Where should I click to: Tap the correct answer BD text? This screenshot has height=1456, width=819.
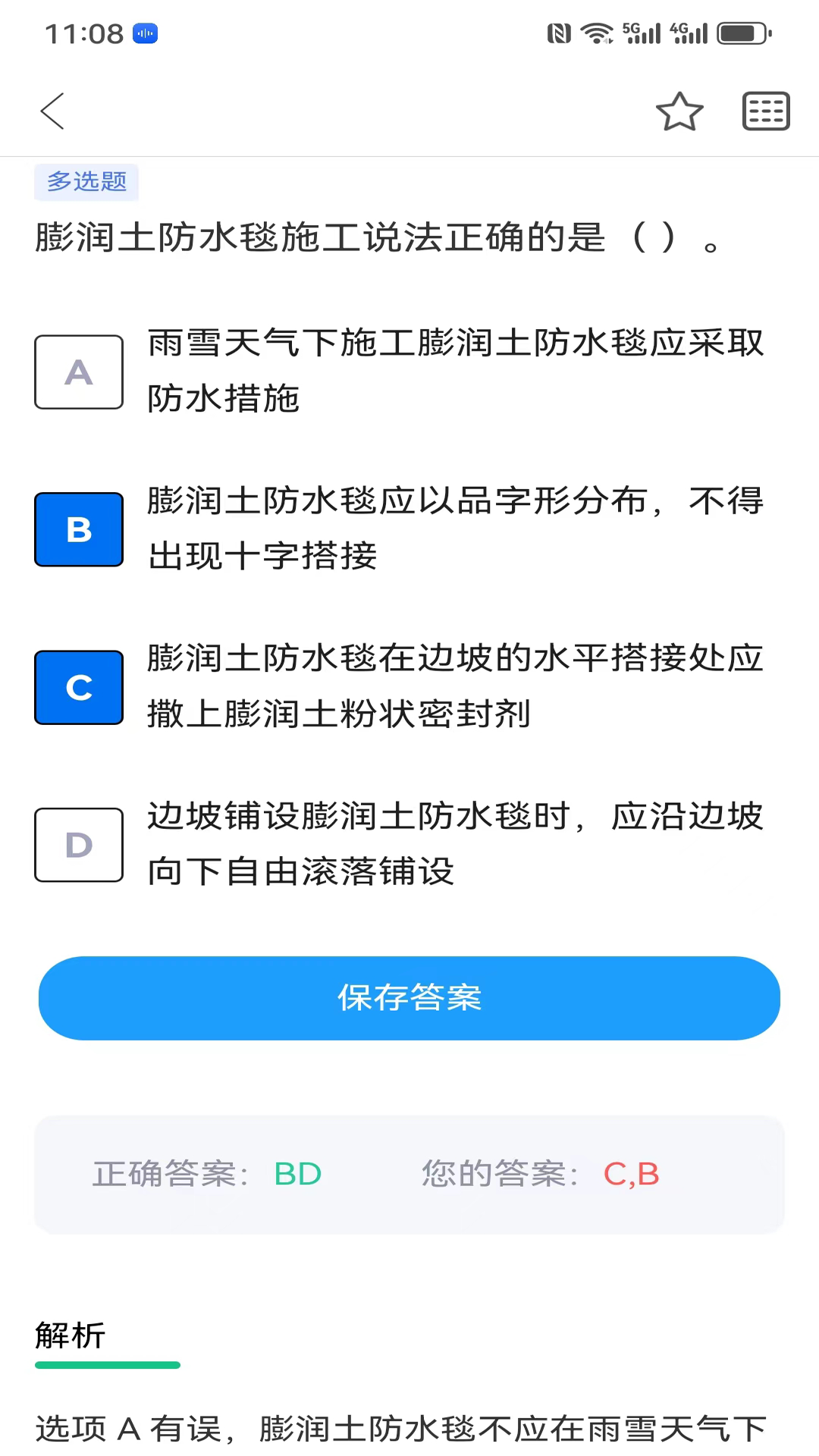[297, 1173]
